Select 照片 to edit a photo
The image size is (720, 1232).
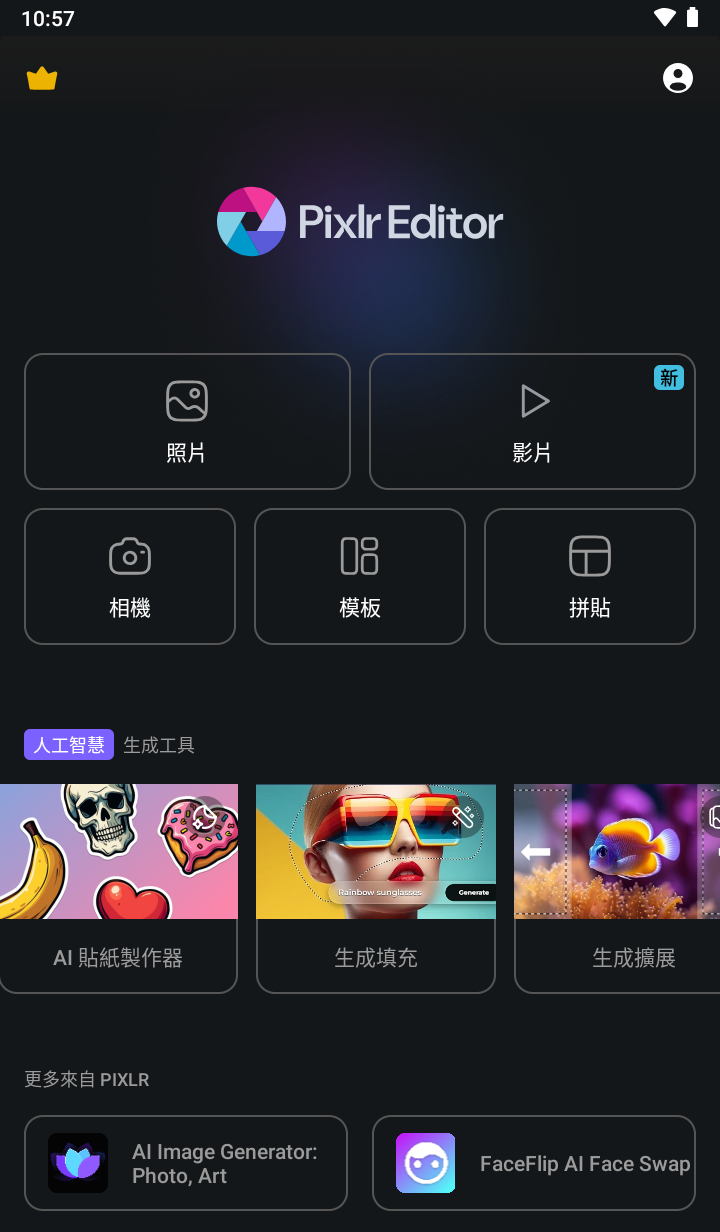coord(187,421)
